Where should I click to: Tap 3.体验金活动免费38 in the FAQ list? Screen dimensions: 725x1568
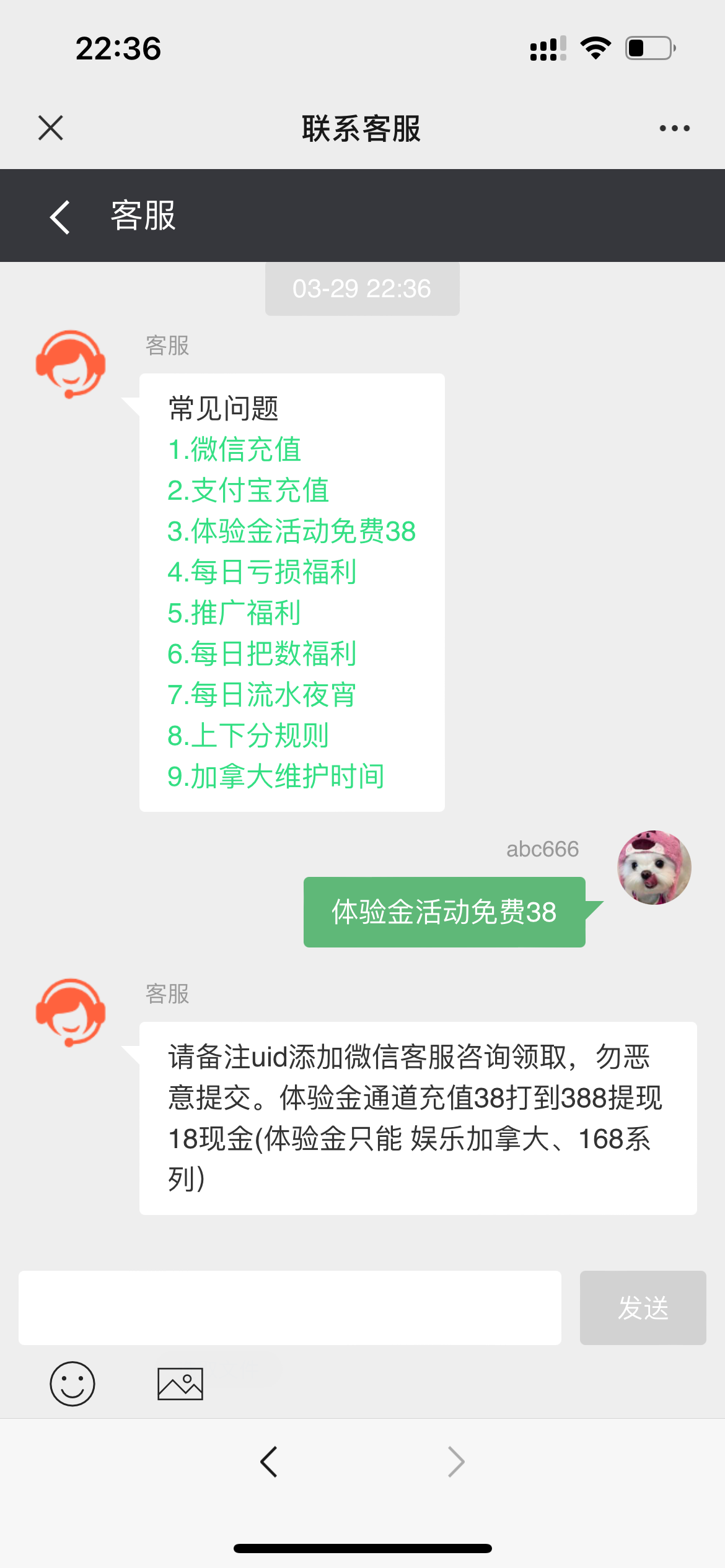click(291, 531)
